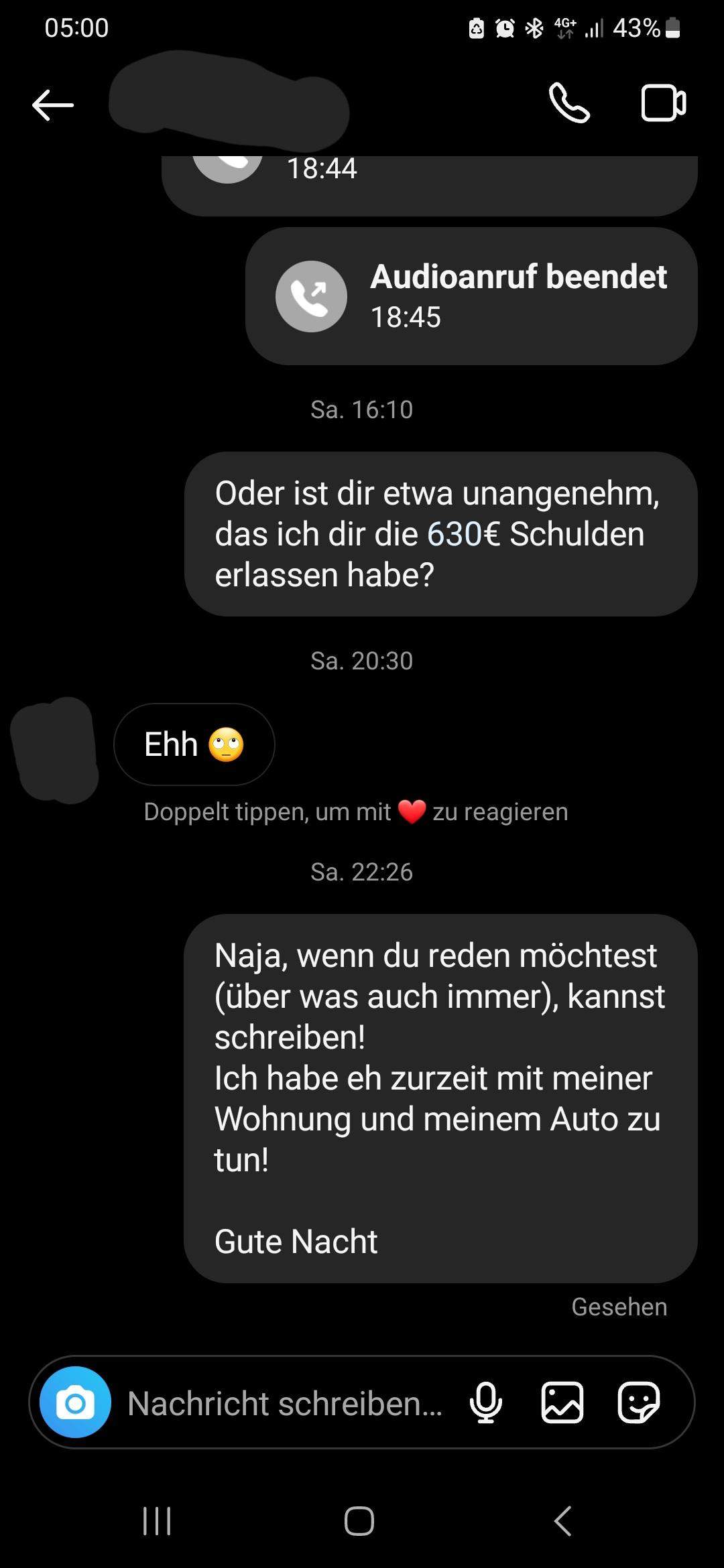Start a video call
The height and width of the screenshot is (1568, 724).
pos(663,103)
